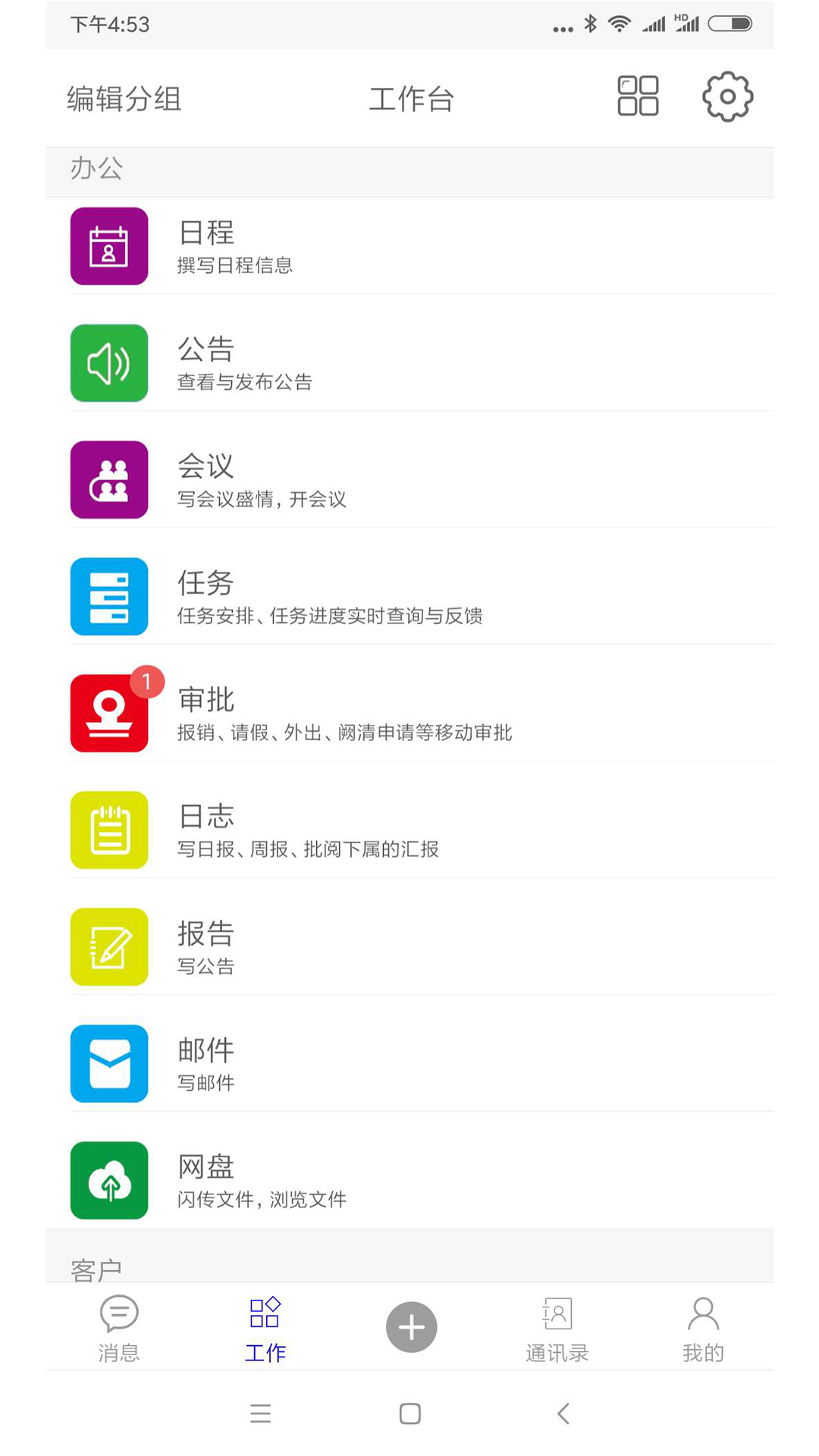Viewport: 819px width, 1456px height.
Task: Go to the 我的 profile tab
Action: (x=703, y=1328)
